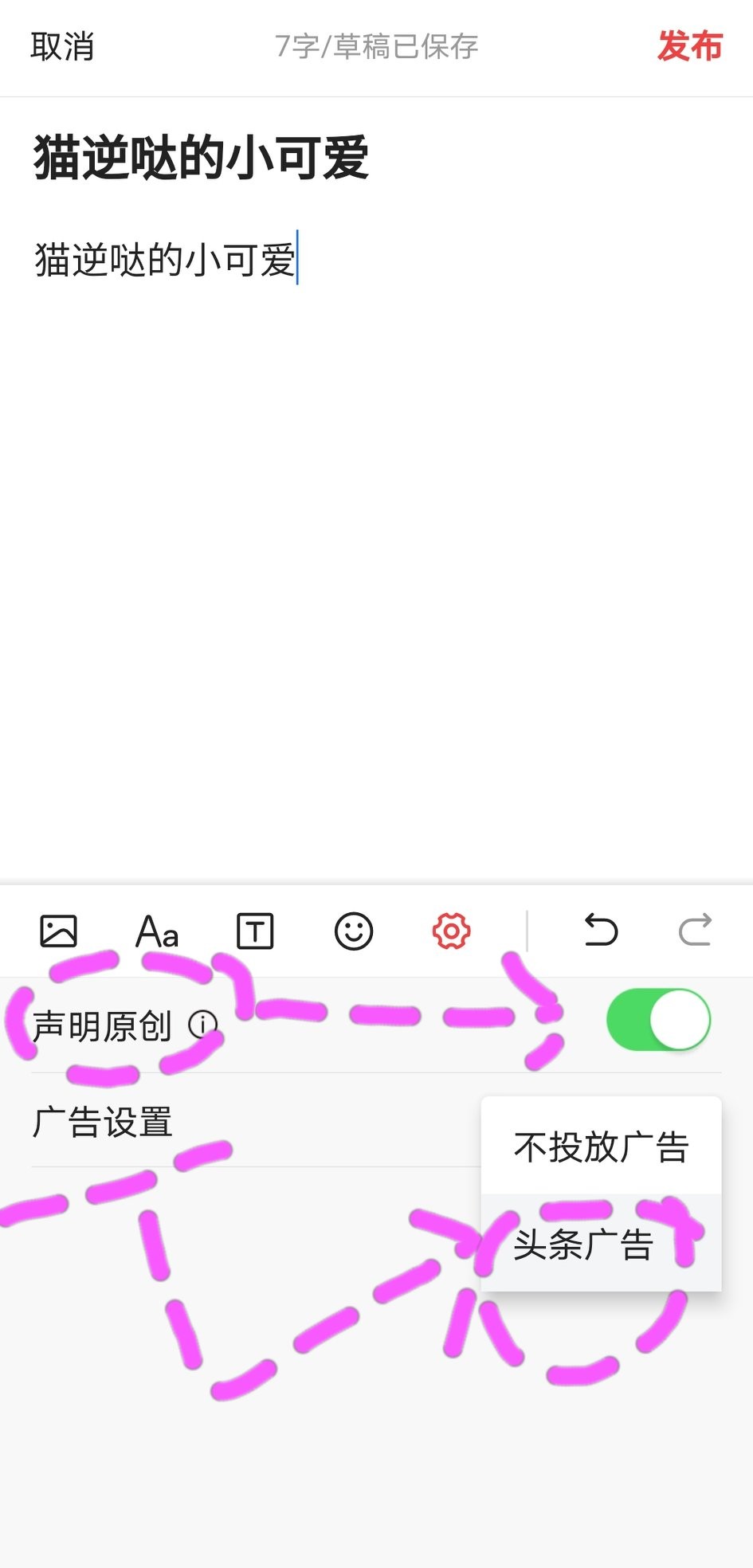Open the emoji picker
Image resolution: width=753 pixels, height=1568 pixels.
[x=353, y=931]
